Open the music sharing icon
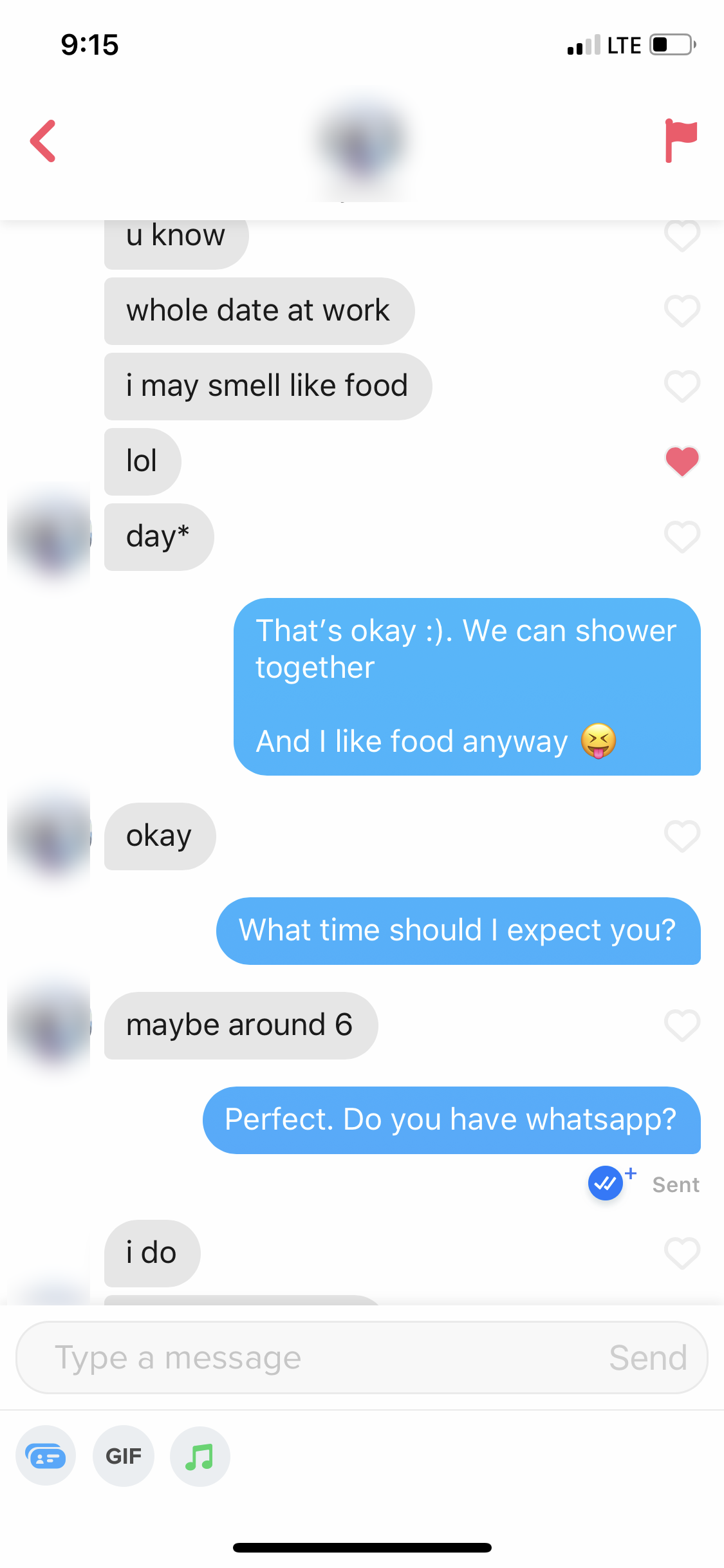The height and width of the screenshot is (1568, 724). pyautogui.click(x=200, y=1456)
